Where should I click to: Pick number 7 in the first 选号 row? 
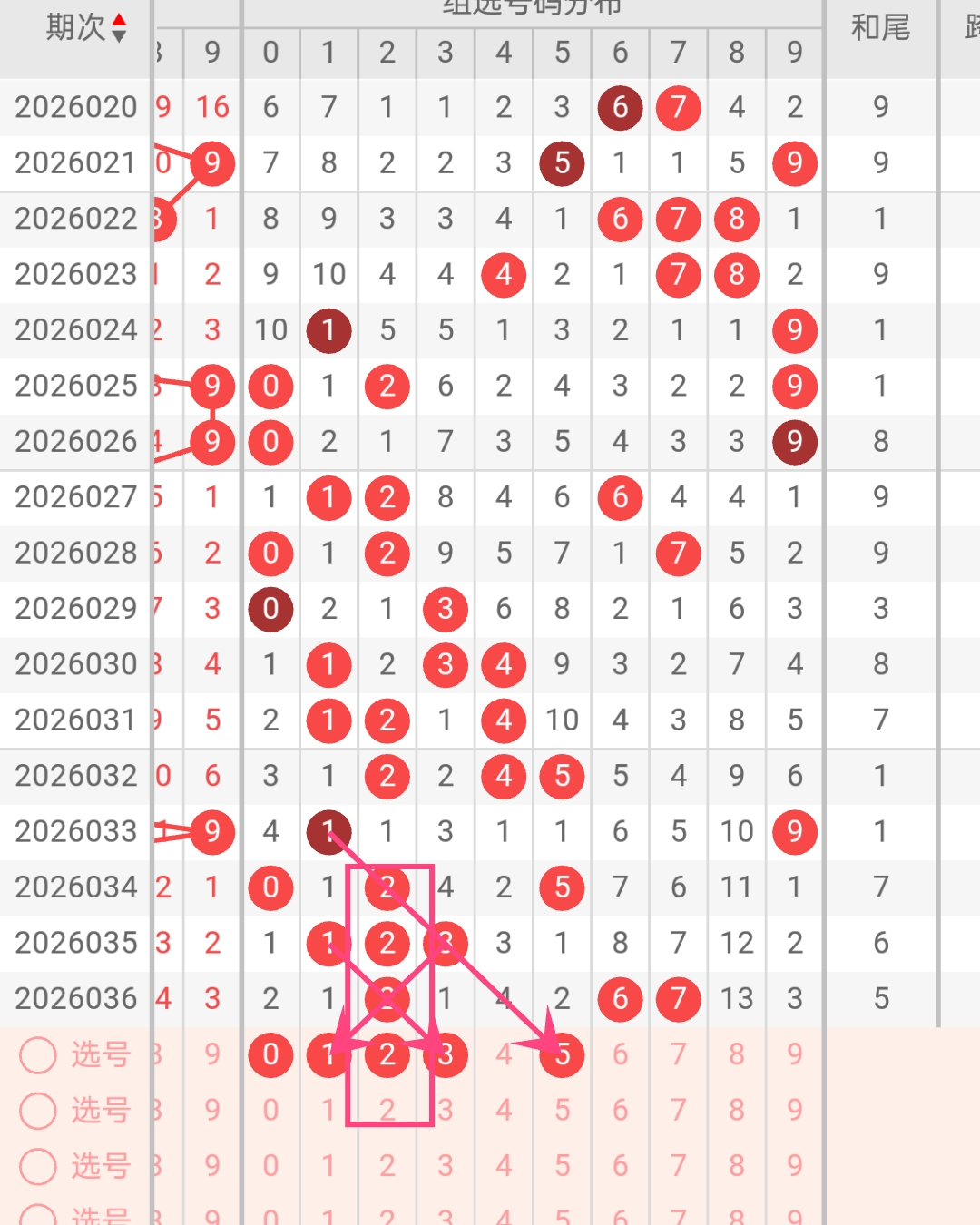pyautogui.click(x=678, y=1054)
